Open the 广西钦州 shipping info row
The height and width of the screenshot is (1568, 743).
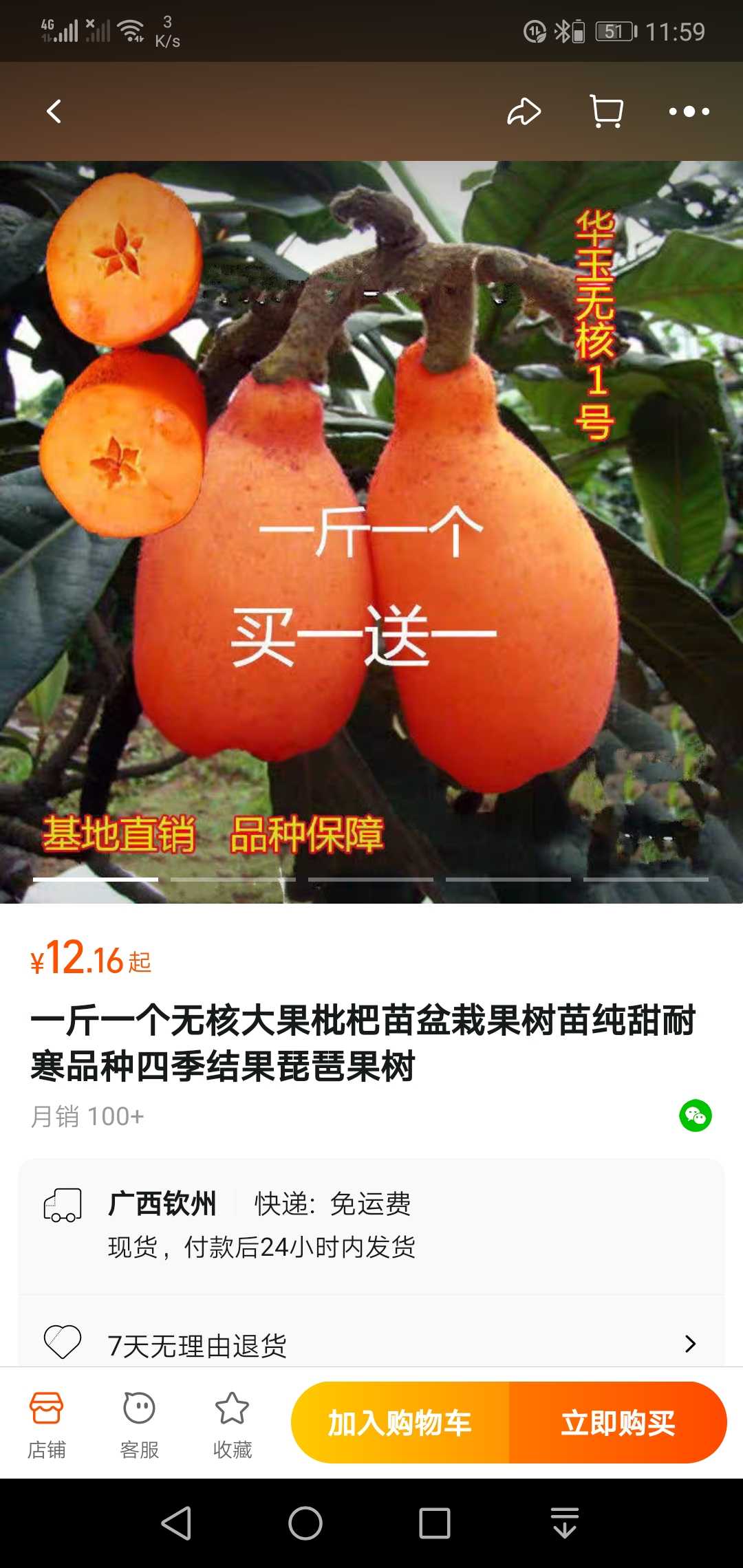click(371, 1226)
